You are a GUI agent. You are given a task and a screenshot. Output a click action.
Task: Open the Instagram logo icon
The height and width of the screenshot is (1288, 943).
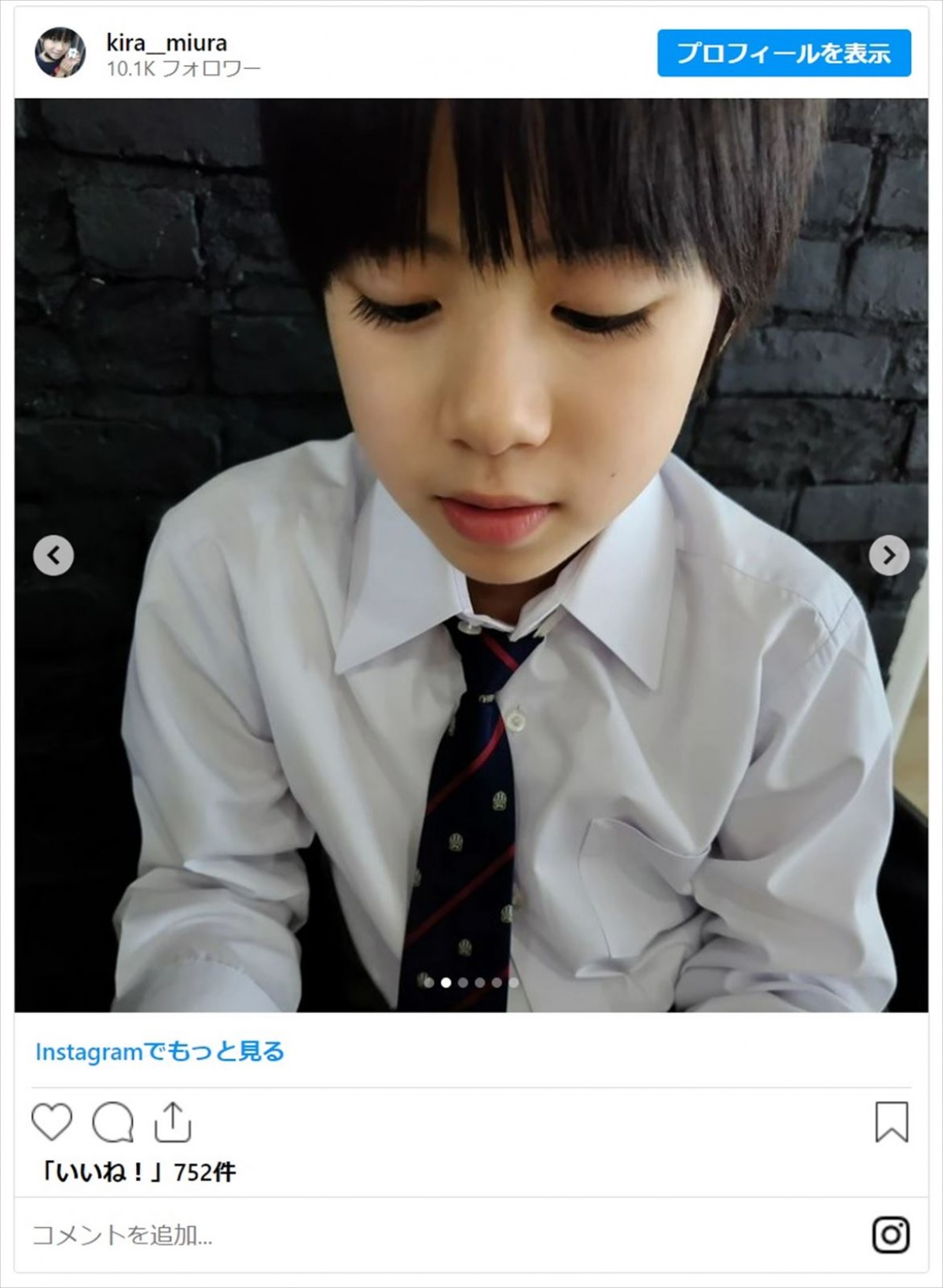point(891,1235)
